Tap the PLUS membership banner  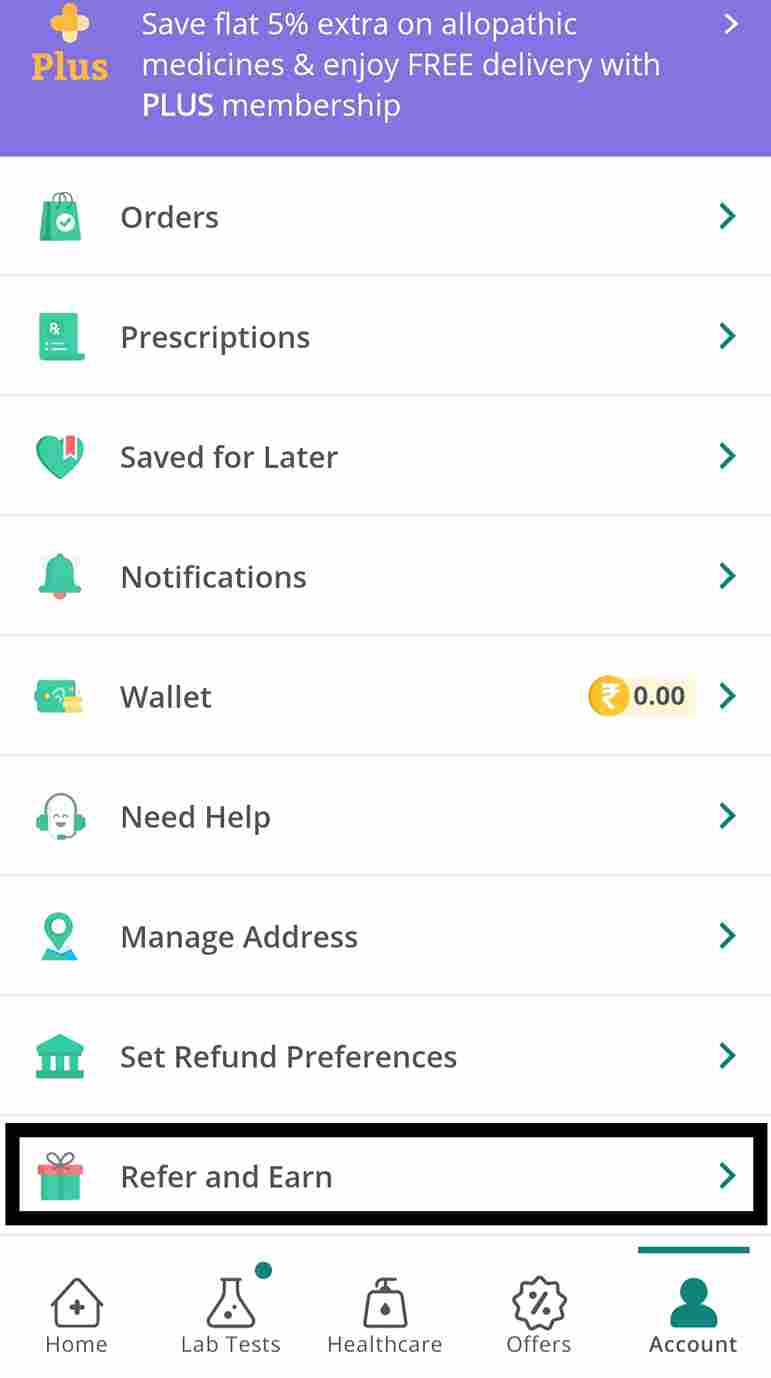pyautogui.click(x=385, y=64)
